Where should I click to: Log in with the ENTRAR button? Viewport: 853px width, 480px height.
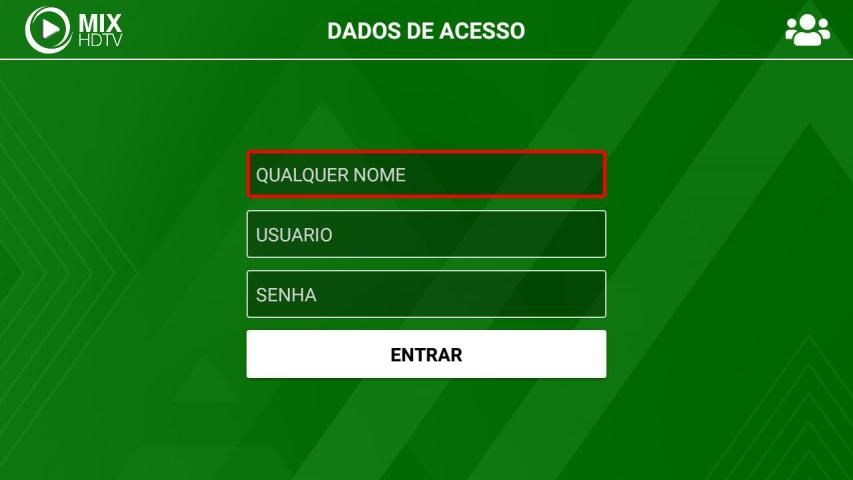click(x=426, y=355)
